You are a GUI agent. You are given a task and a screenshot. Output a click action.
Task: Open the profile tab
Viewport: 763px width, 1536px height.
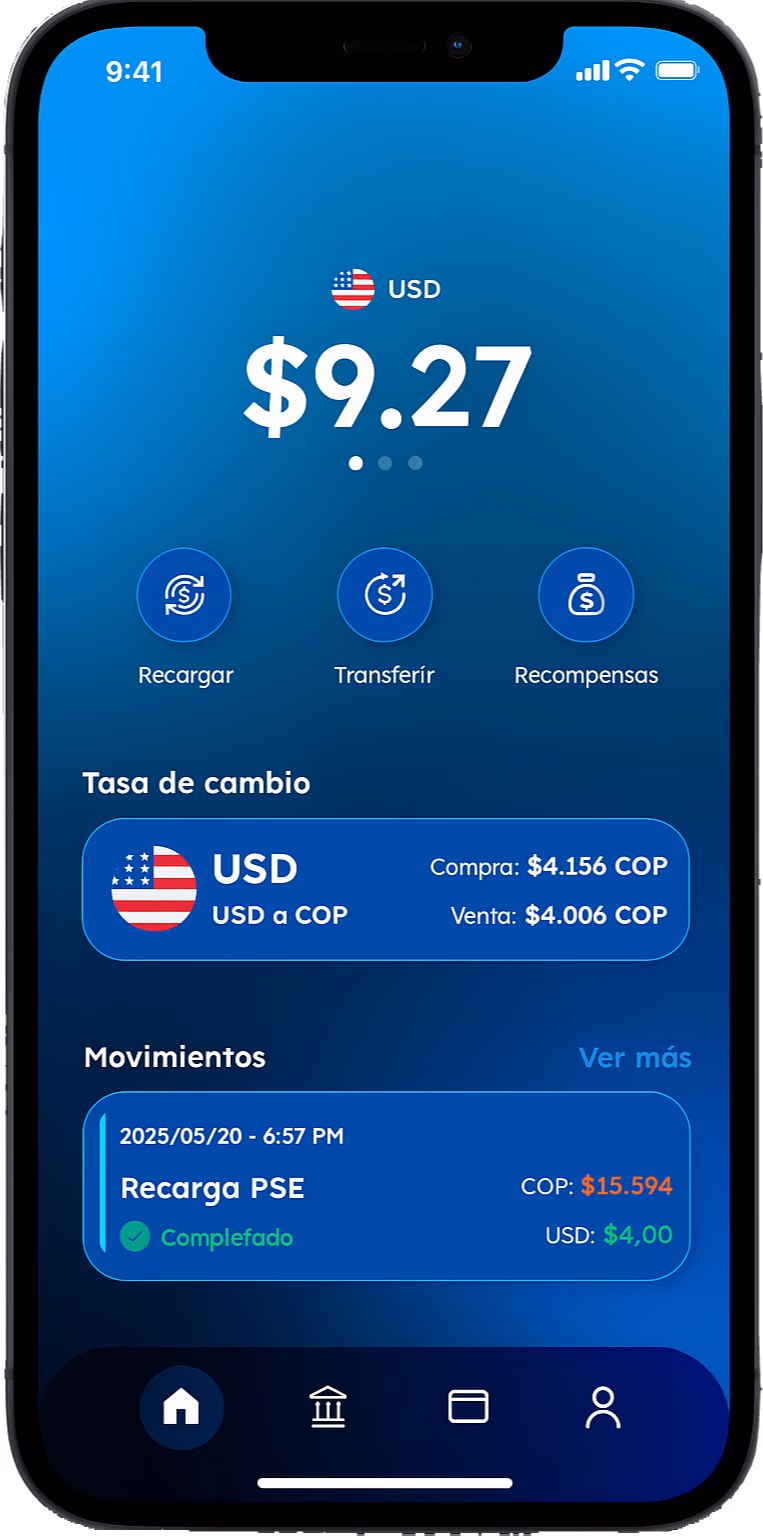click(603, 1407)
